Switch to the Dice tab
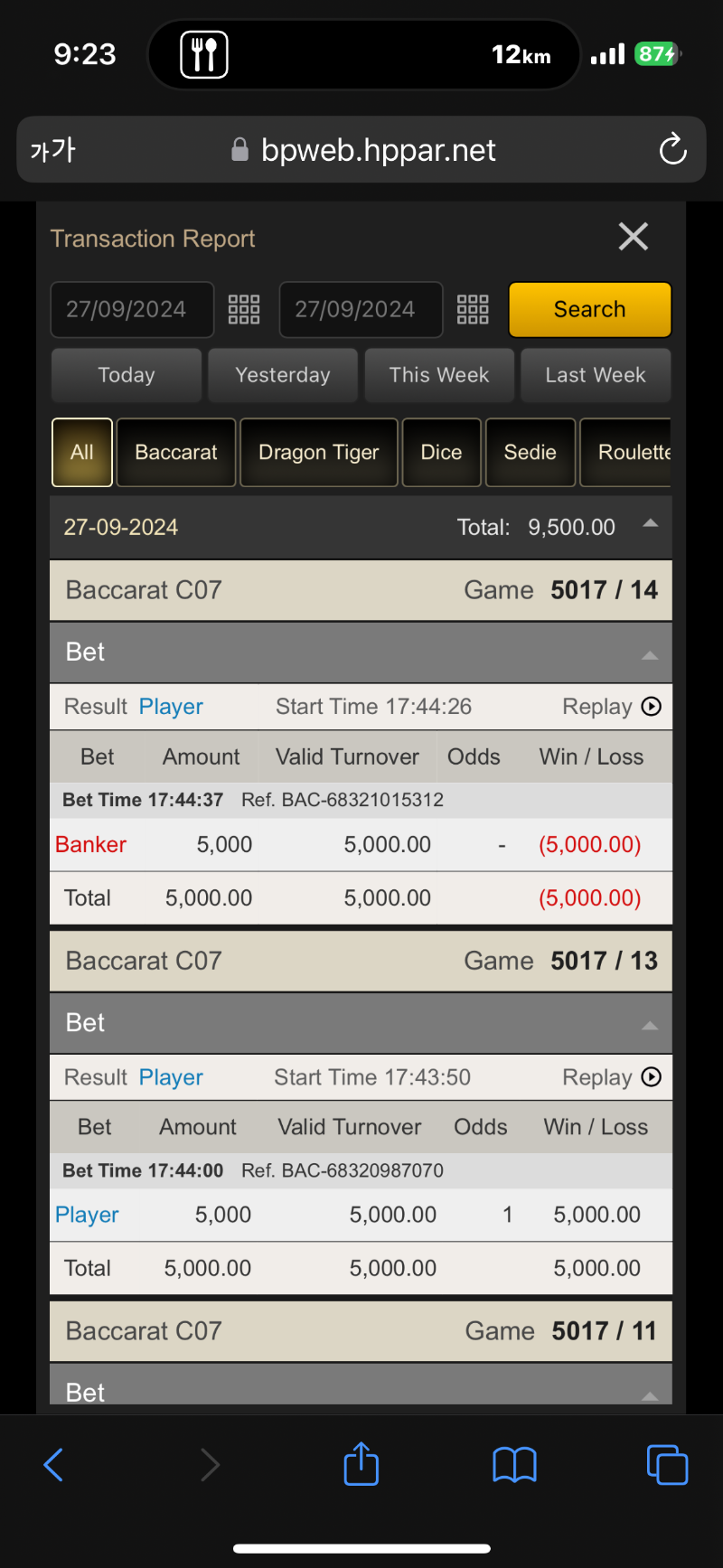 point(441,453)
